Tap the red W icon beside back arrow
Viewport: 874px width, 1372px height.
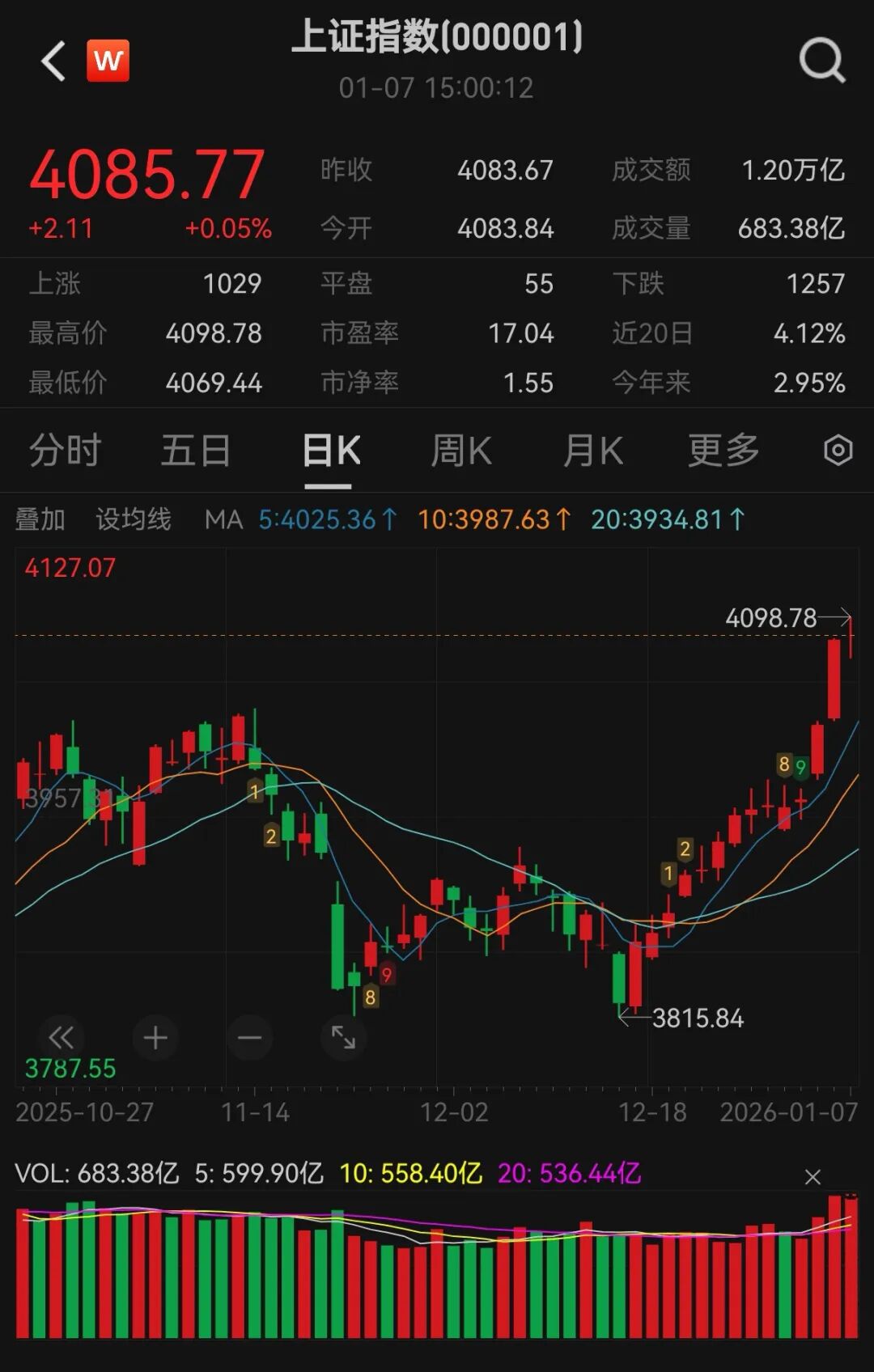108,61
